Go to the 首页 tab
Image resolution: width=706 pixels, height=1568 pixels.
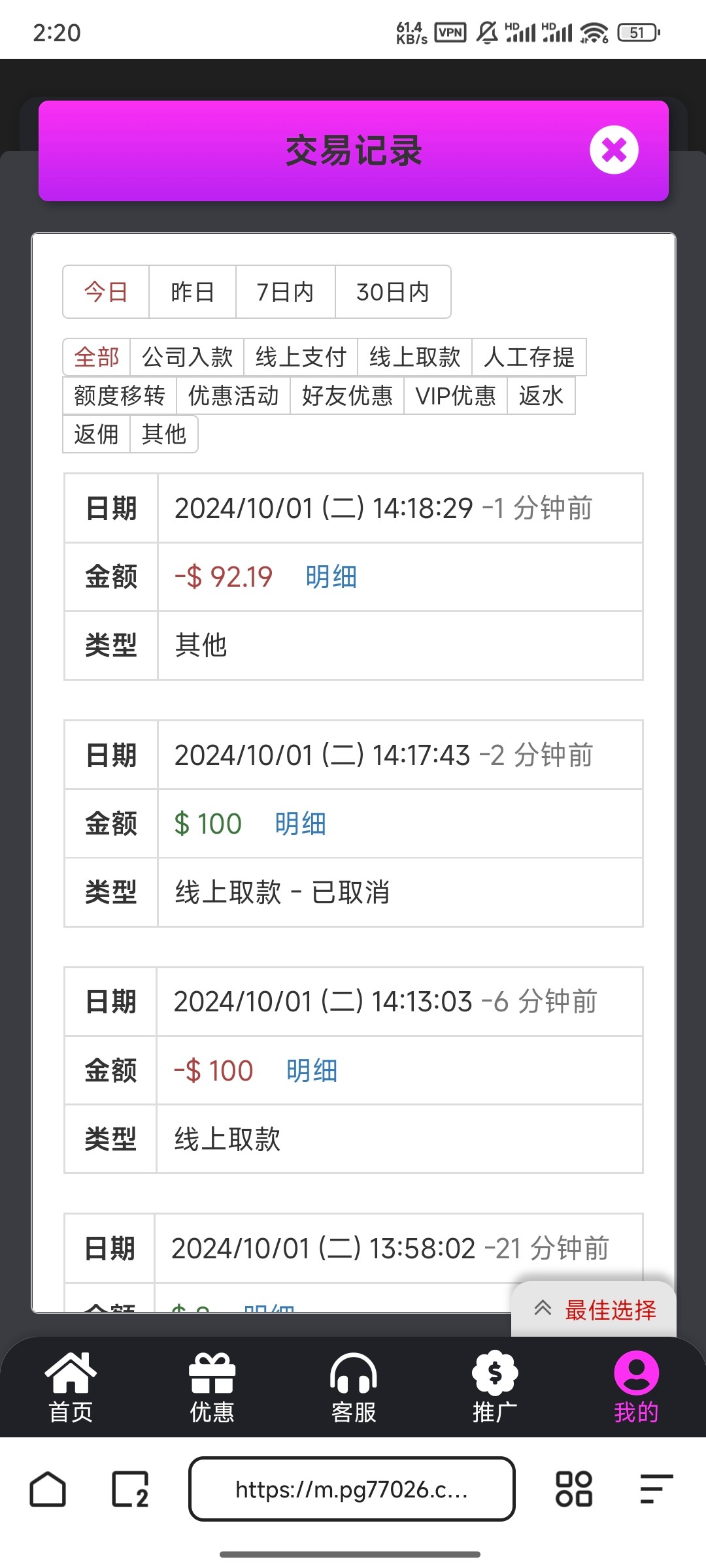pyautogui.click(x=71, y=1387)
